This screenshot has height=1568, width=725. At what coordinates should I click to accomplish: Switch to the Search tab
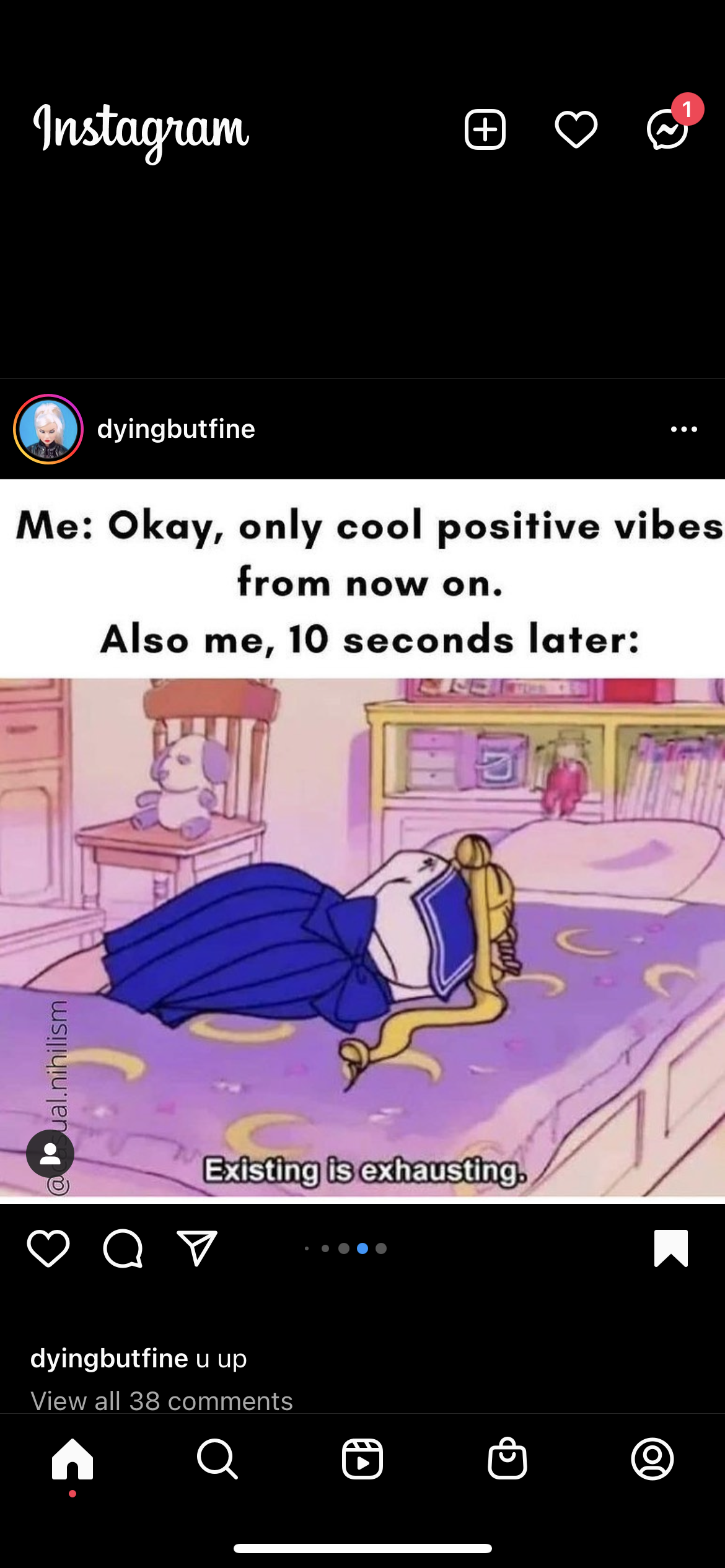click(x=217, y=1459)
